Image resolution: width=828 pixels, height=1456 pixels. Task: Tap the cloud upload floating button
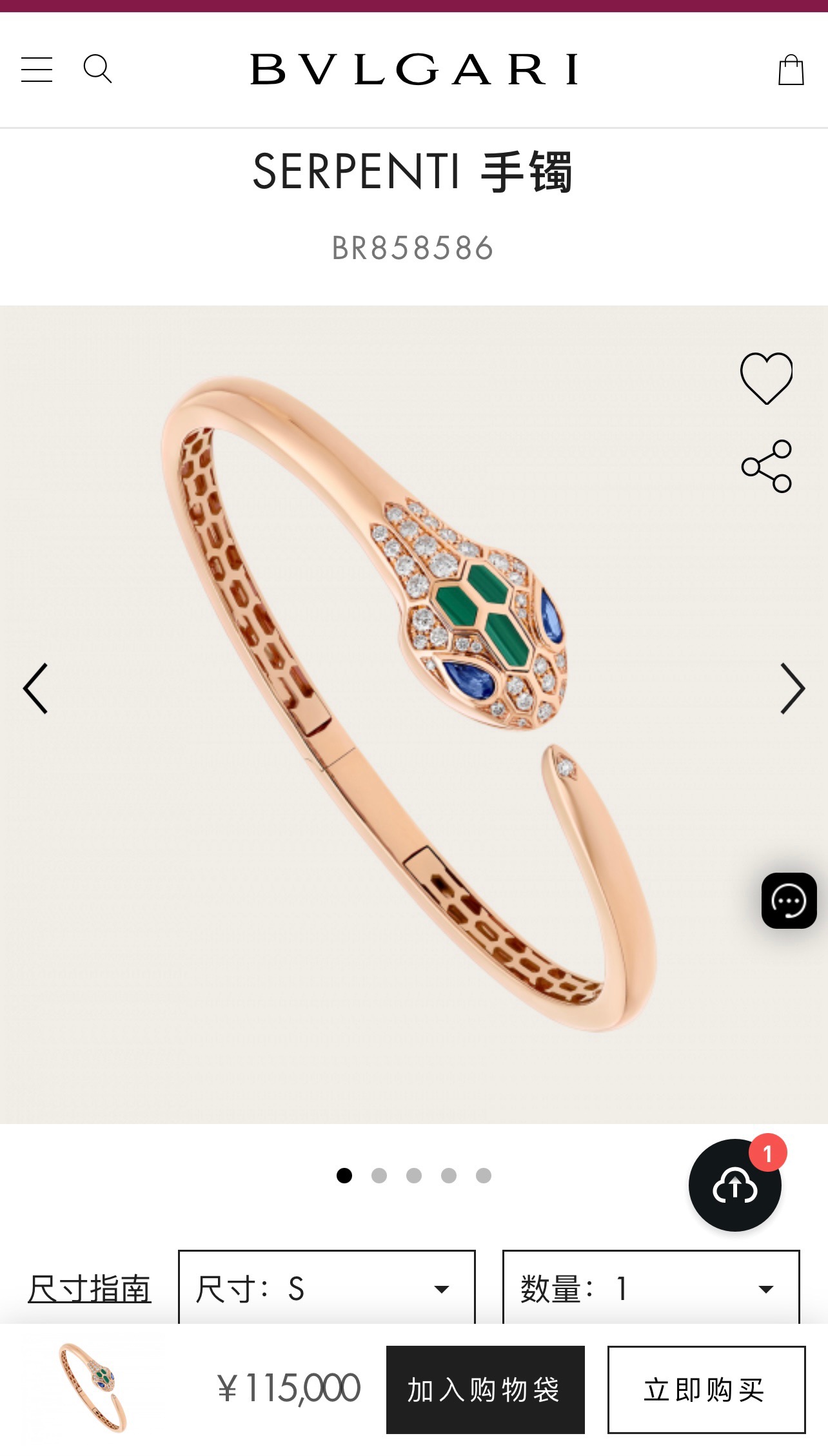pyautogui.click(x=734, y=1185)
